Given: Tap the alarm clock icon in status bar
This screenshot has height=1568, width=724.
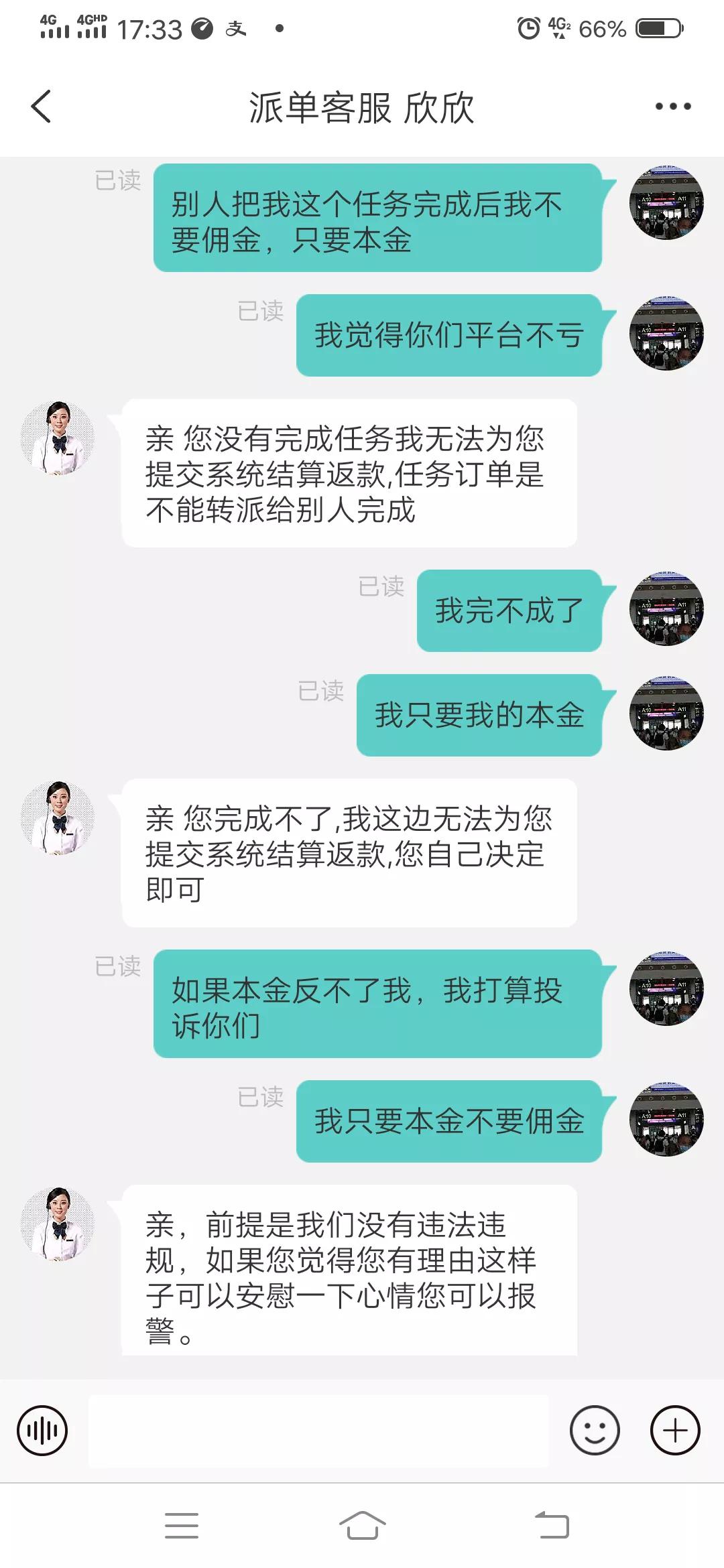Looking at the screenshot, I should click(x=529, y=28).
